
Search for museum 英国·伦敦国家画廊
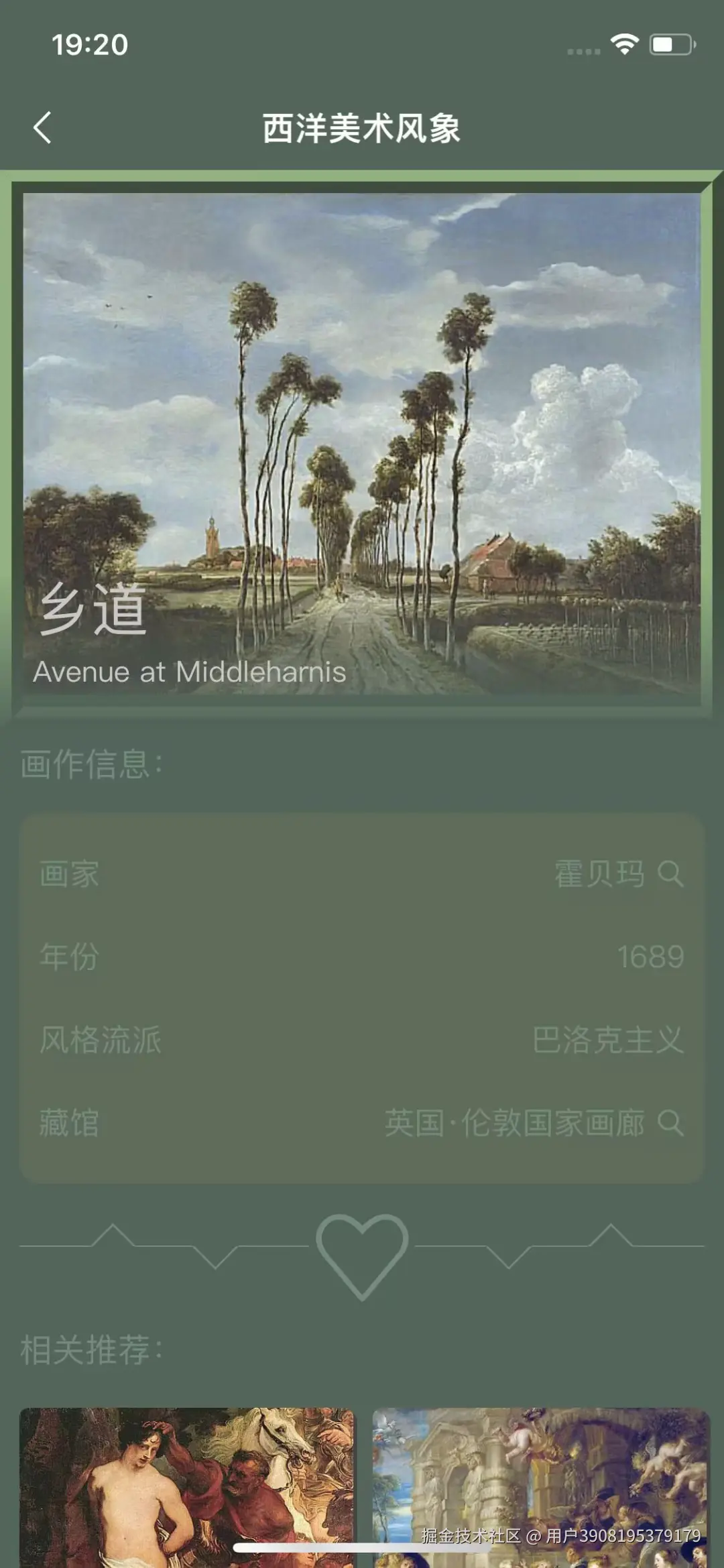tap(670, 1123)
